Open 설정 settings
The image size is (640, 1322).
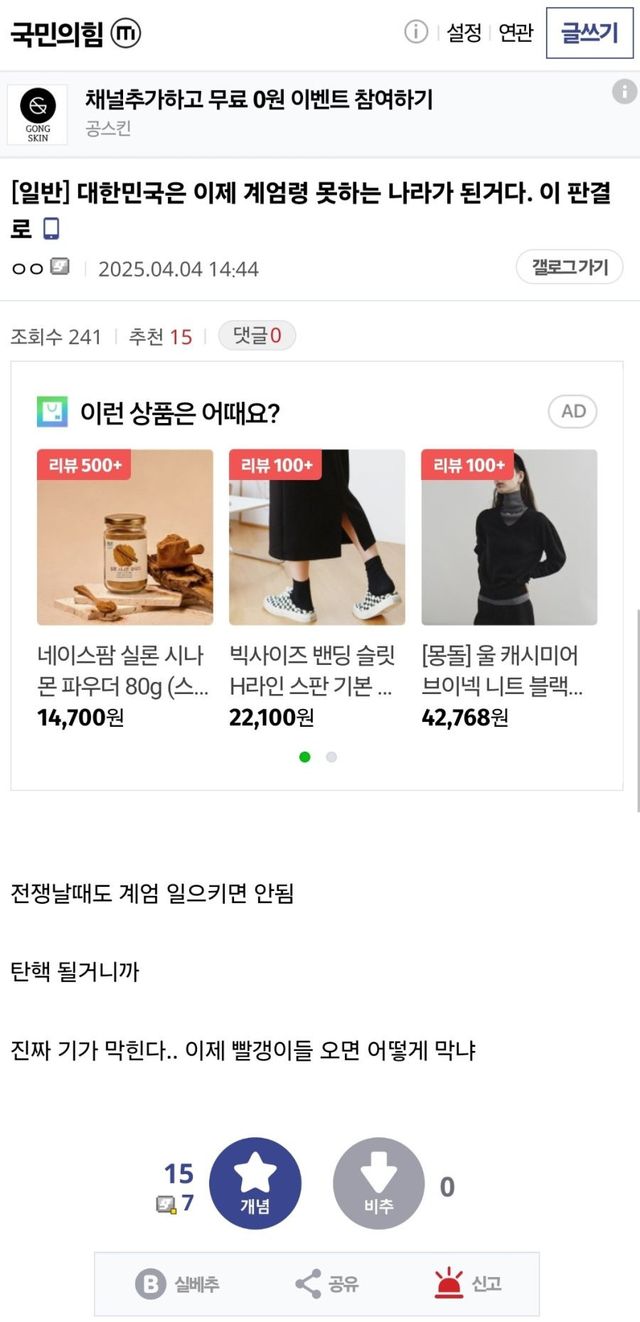(x=464, y=33)
